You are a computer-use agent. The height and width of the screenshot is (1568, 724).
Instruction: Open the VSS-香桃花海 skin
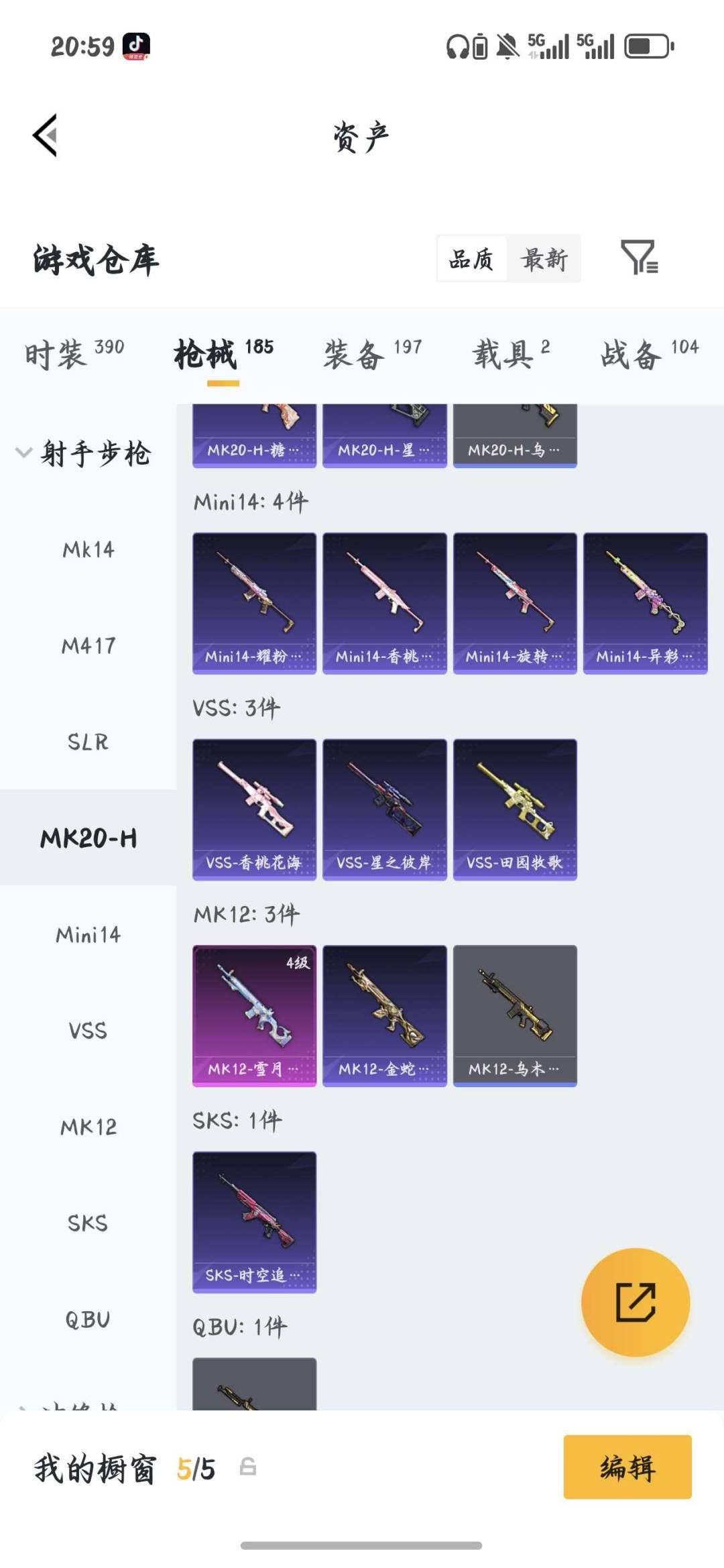tap(254, 809)
